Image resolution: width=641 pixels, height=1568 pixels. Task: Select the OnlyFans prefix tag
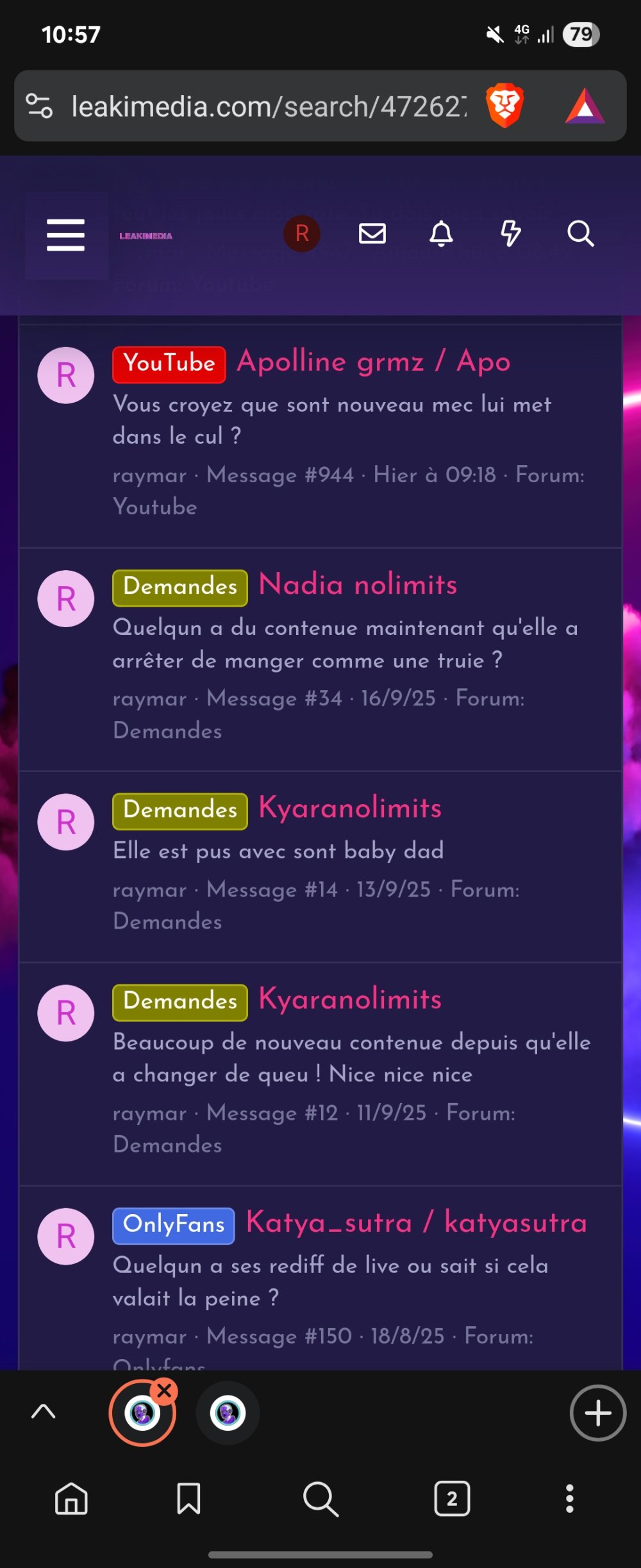click(x=174, y=1225)
